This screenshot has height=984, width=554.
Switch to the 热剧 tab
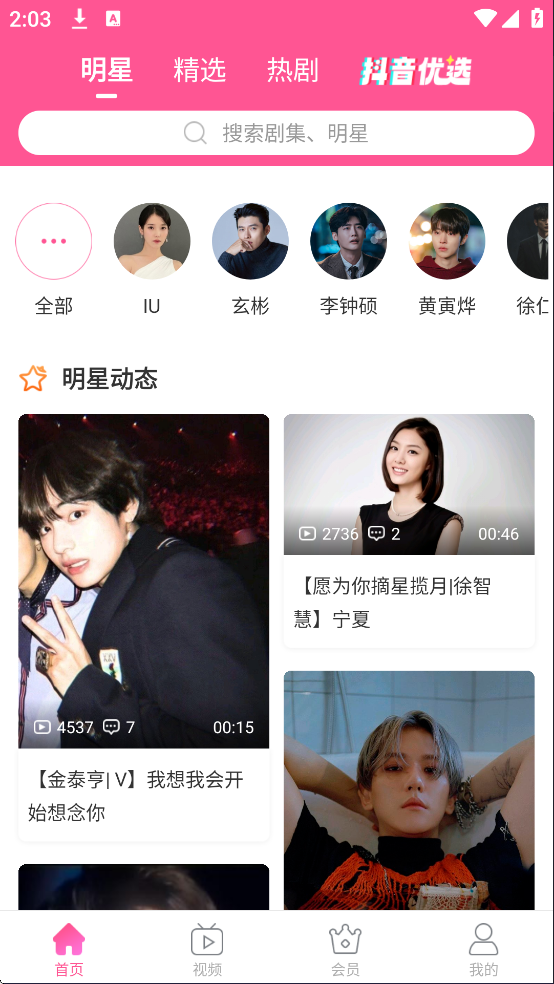pyautogui.click(x=292, y=70)
